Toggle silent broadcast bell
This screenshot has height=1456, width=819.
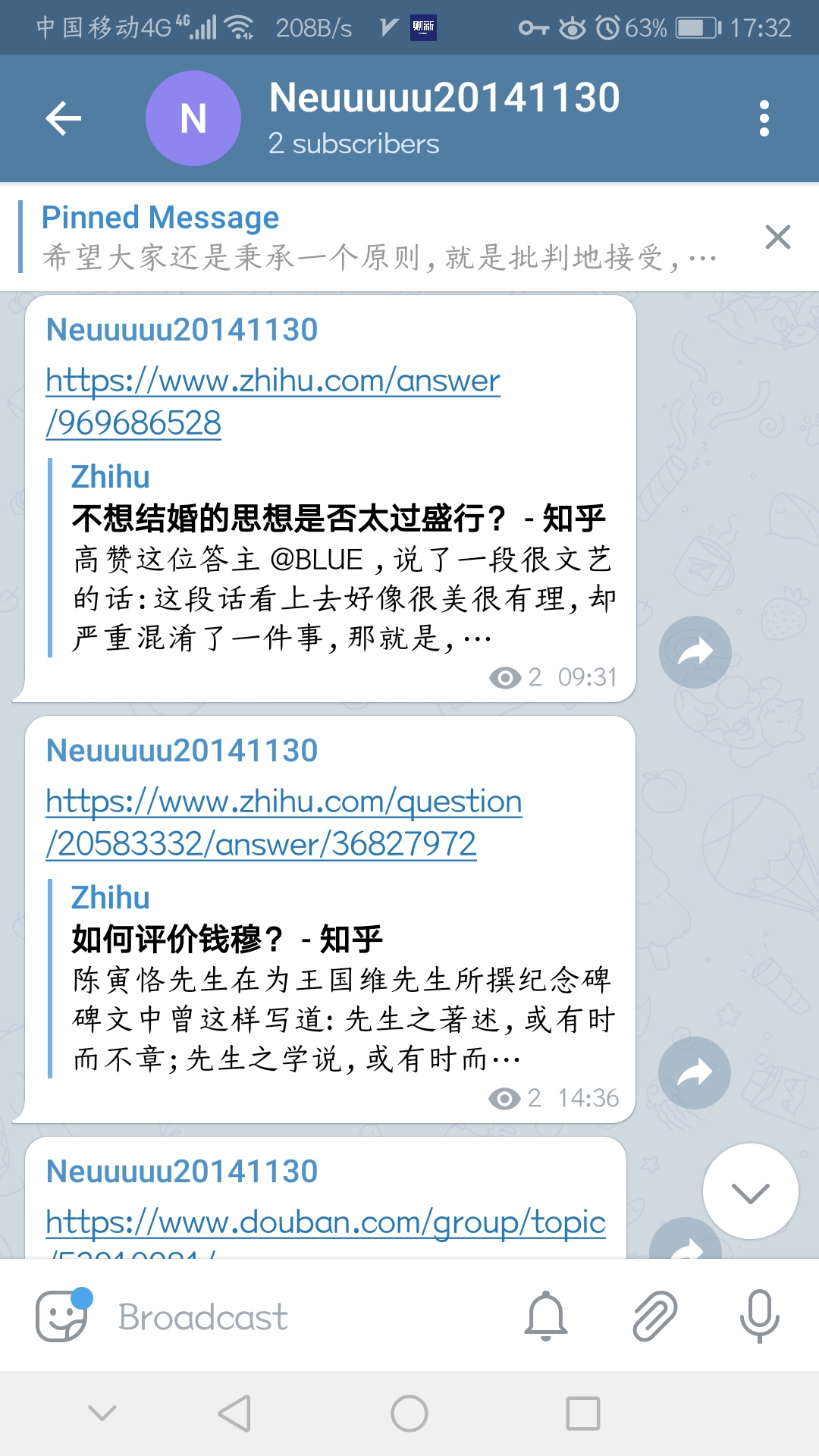point(546,1316)
